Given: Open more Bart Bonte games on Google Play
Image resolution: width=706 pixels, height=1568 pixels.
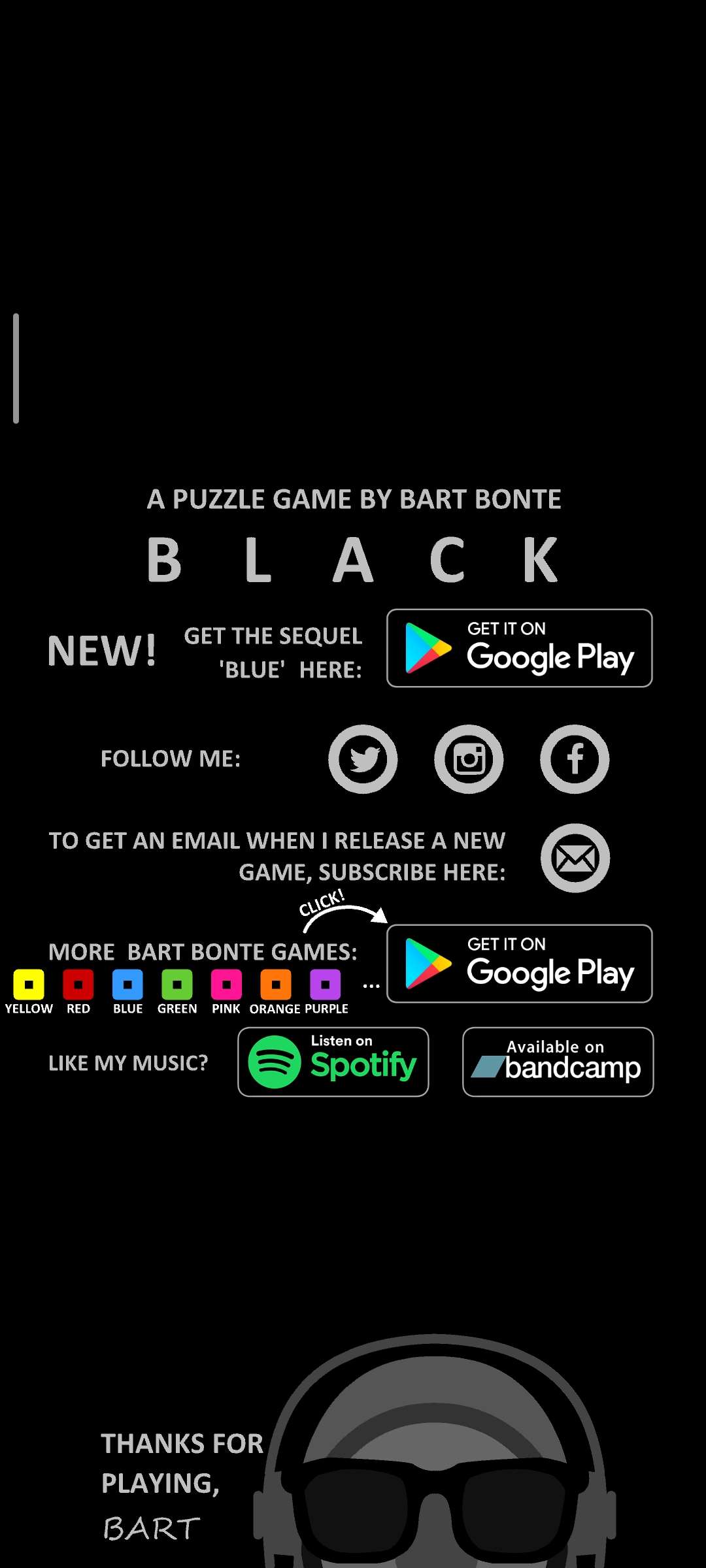Looking at the screenshot, I should pos(519,964).
